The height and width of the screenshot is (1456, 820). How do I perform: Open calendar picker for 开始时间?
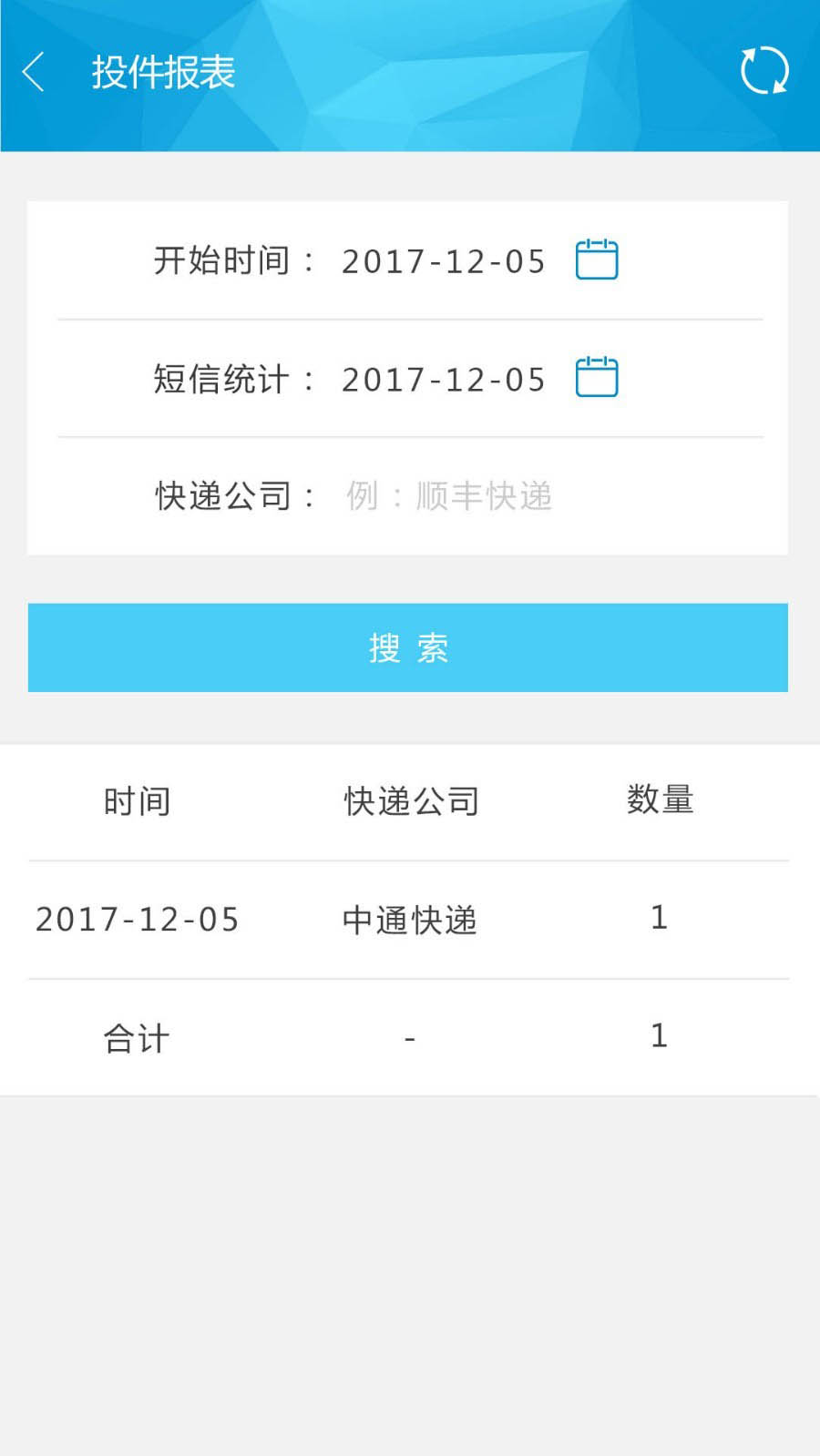tap(597, 260)
